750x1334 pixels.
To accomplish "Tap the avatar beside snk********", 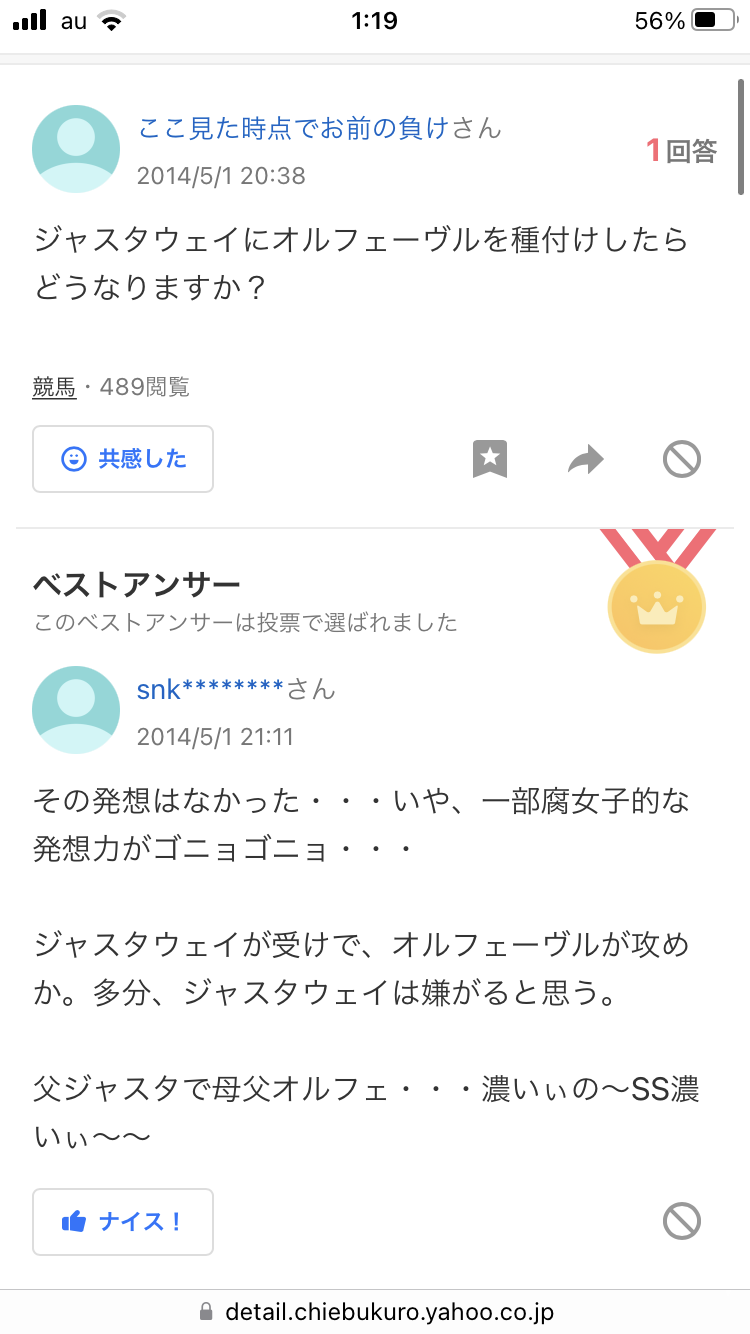I will [76, 710].
